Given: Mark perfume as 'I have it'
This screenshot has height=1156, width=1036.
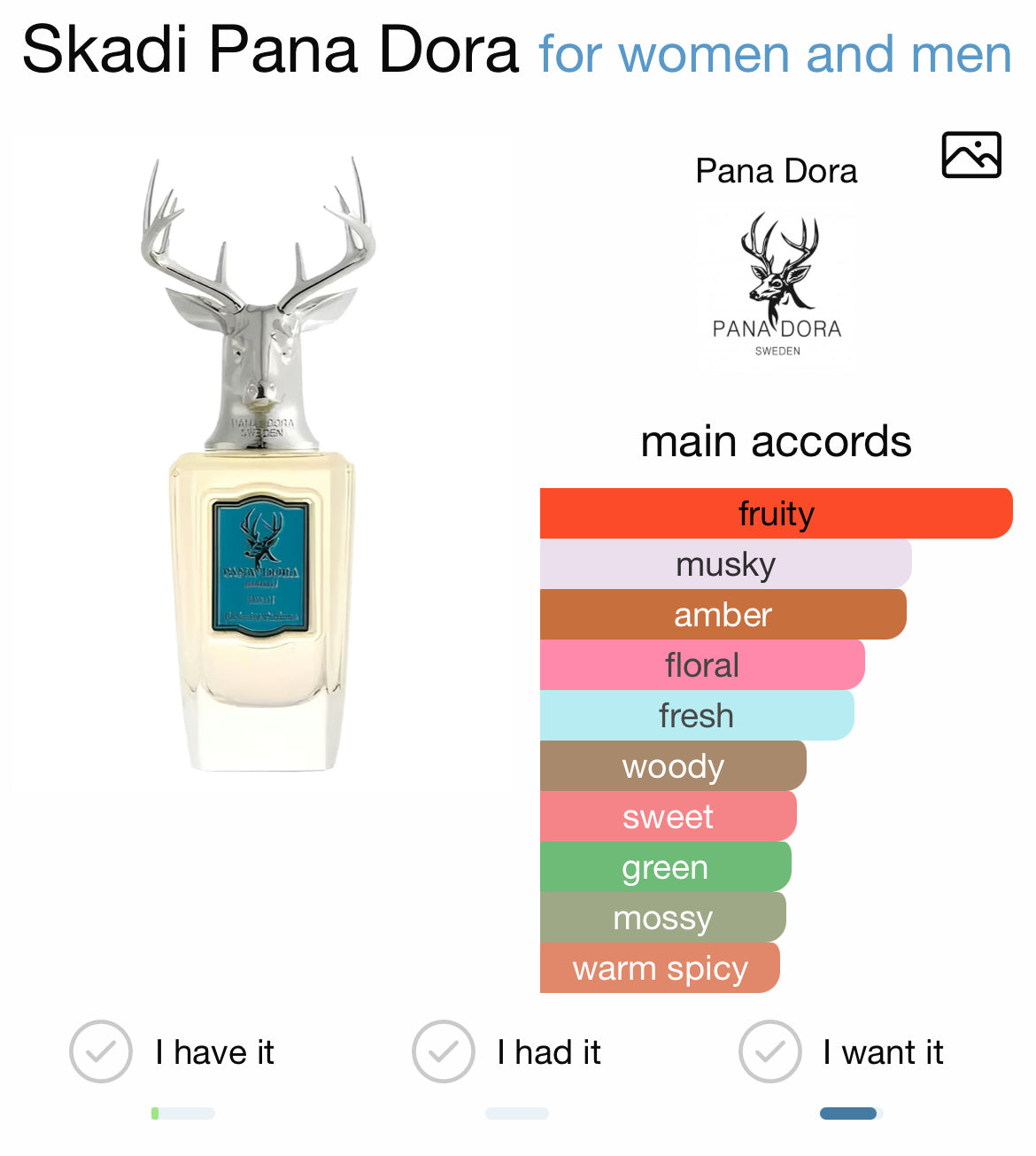Looking at the screenshot, I should click(x=101, y=1051).
